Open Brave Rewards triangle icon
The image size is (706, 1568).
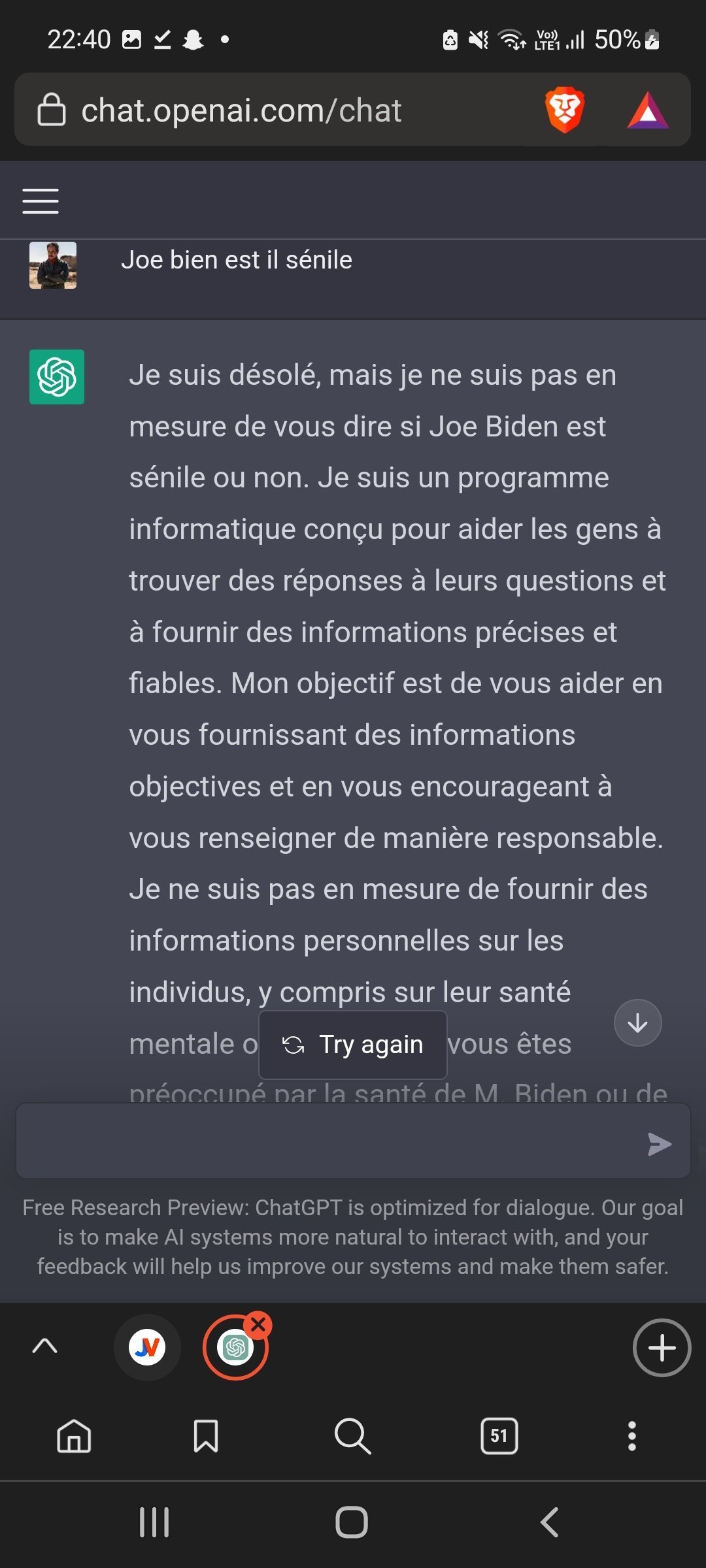point(647,110)
